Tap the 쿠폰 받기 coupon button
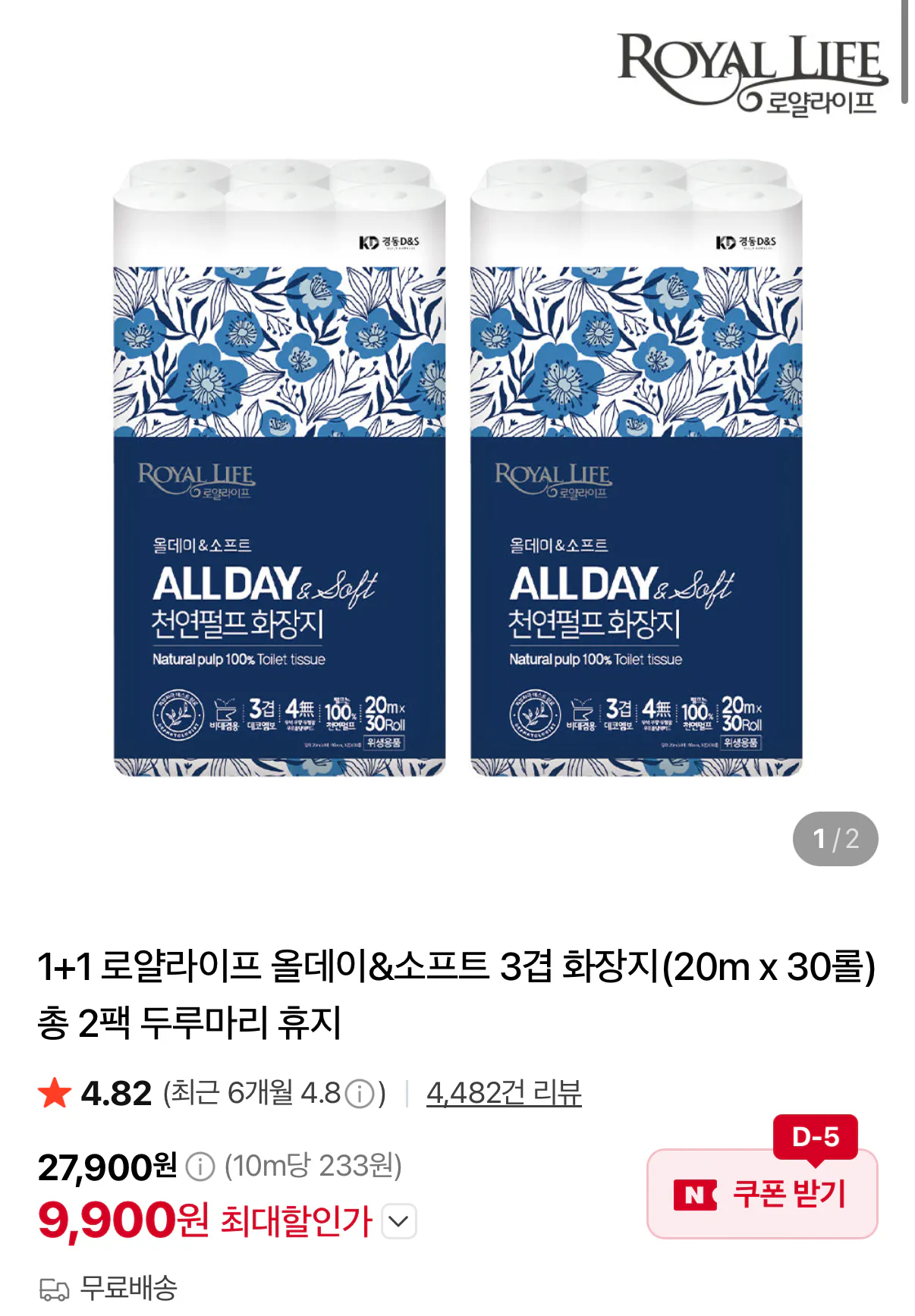This screenshot has width=915, height=1316. point(762,1193)
